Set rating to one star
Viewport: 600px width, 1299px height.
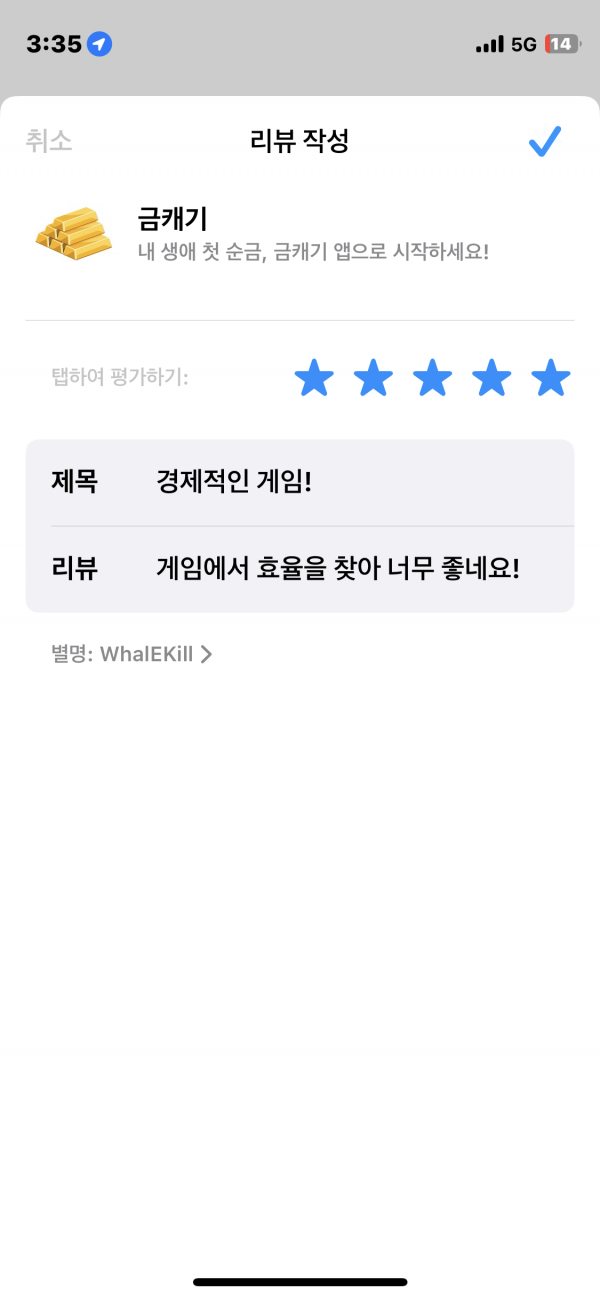[314, 379]
